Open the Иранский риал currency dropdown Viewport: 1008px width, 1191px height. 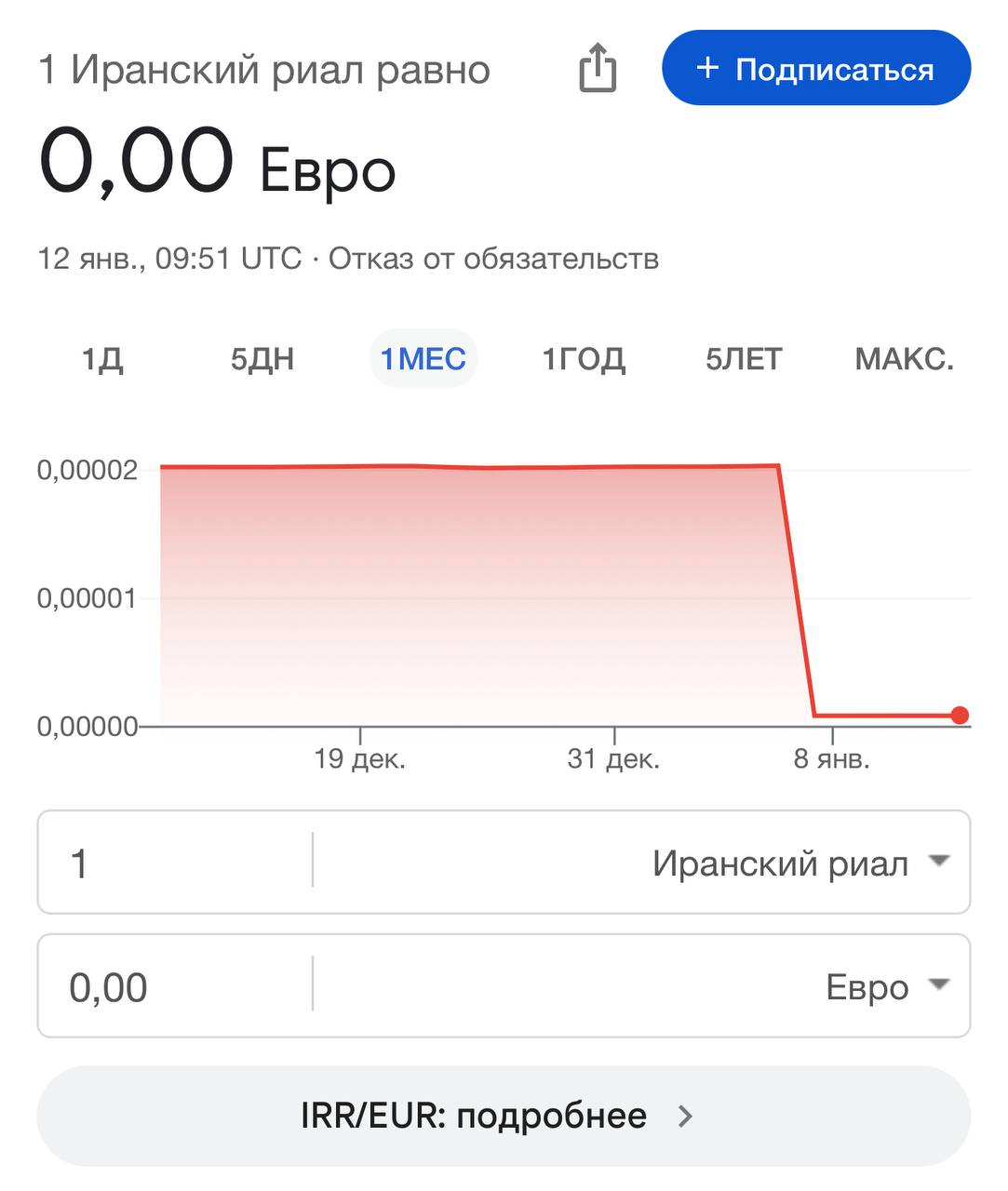click(799, 863)
